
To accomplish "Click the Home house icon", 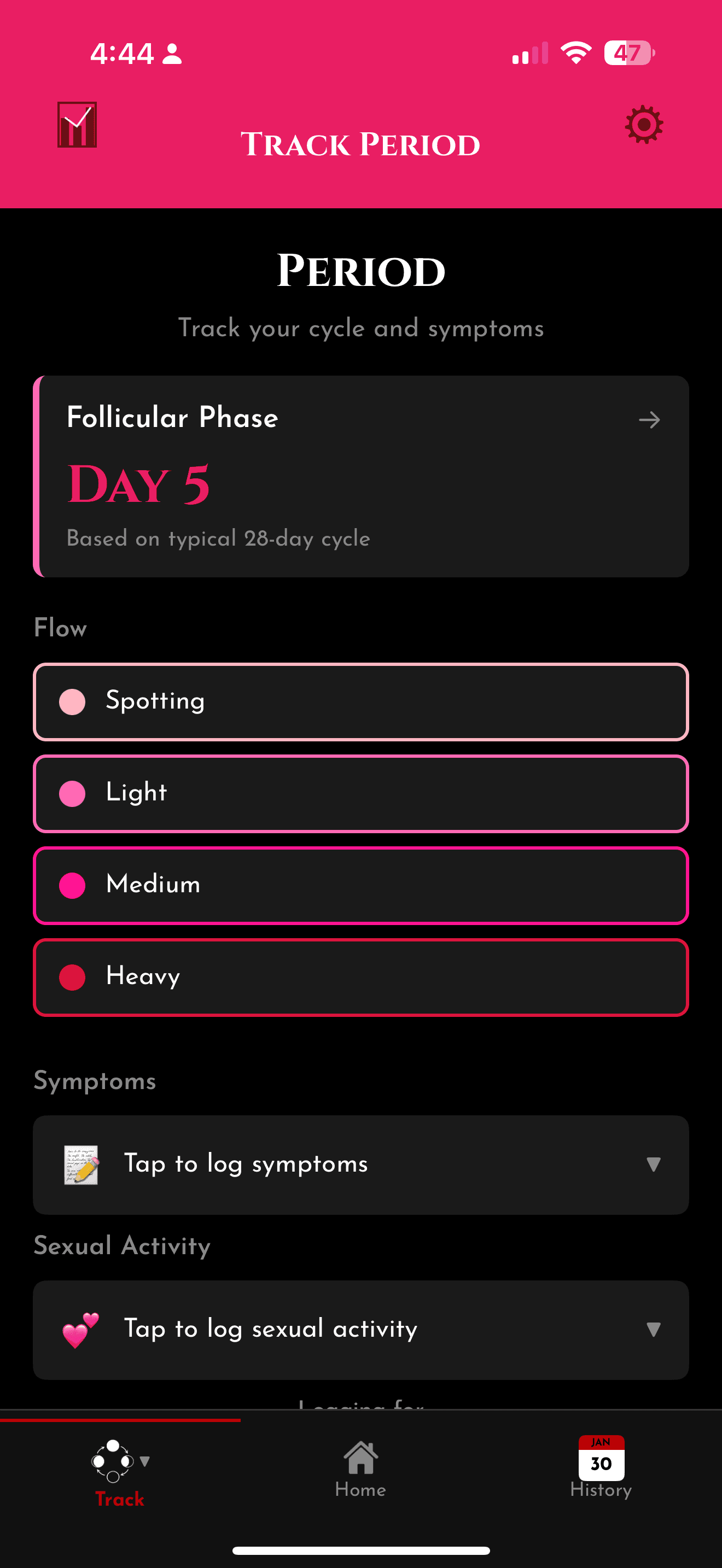I will pyautogui.click(x=360, y=1456).
